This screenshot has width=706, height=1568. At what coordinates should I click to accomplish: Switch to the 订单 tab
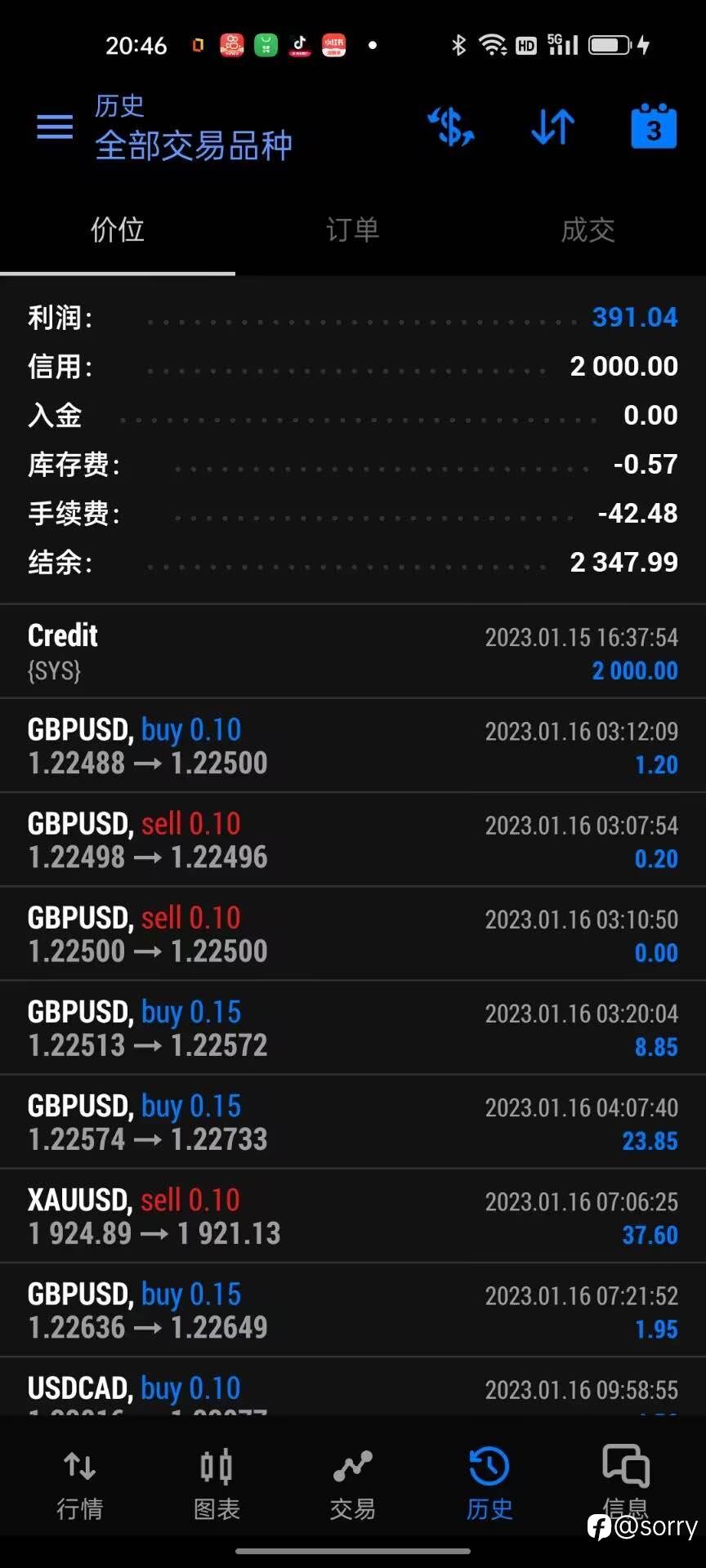[x=353, y=230]
